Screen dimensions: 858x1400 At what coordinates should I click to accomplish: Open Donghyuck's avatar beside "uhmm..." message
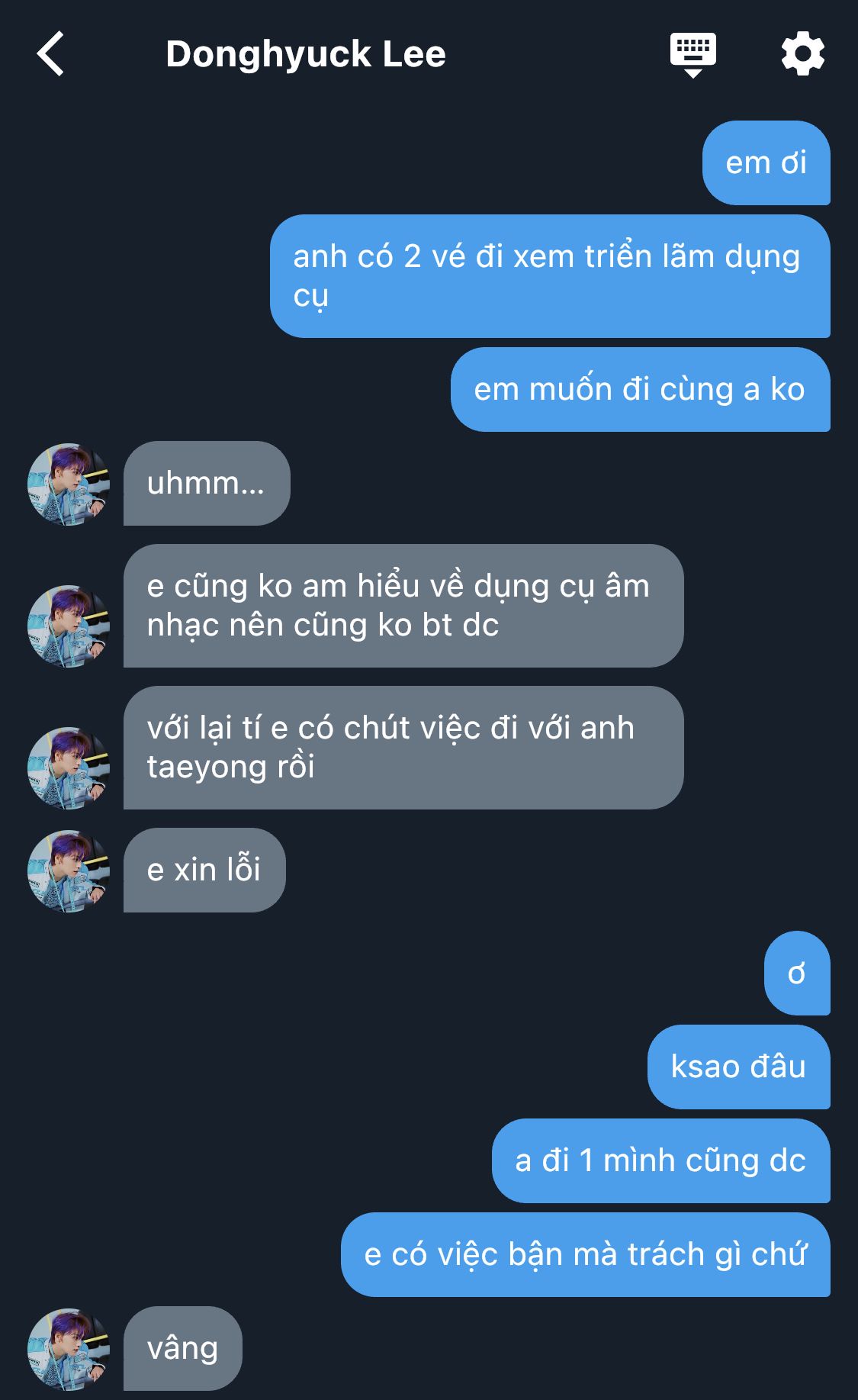(69, 484)
